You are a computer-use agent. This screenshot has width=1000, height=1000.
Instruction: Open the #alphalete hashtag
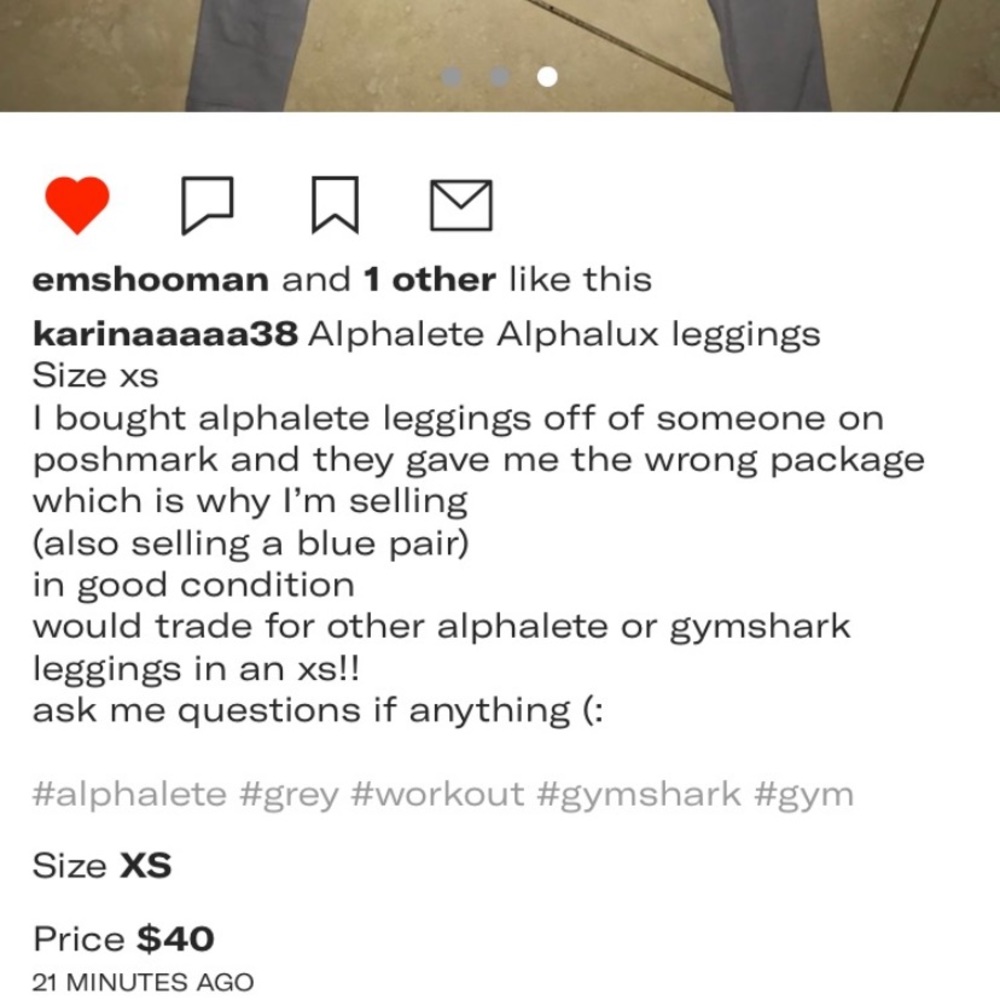130,795
